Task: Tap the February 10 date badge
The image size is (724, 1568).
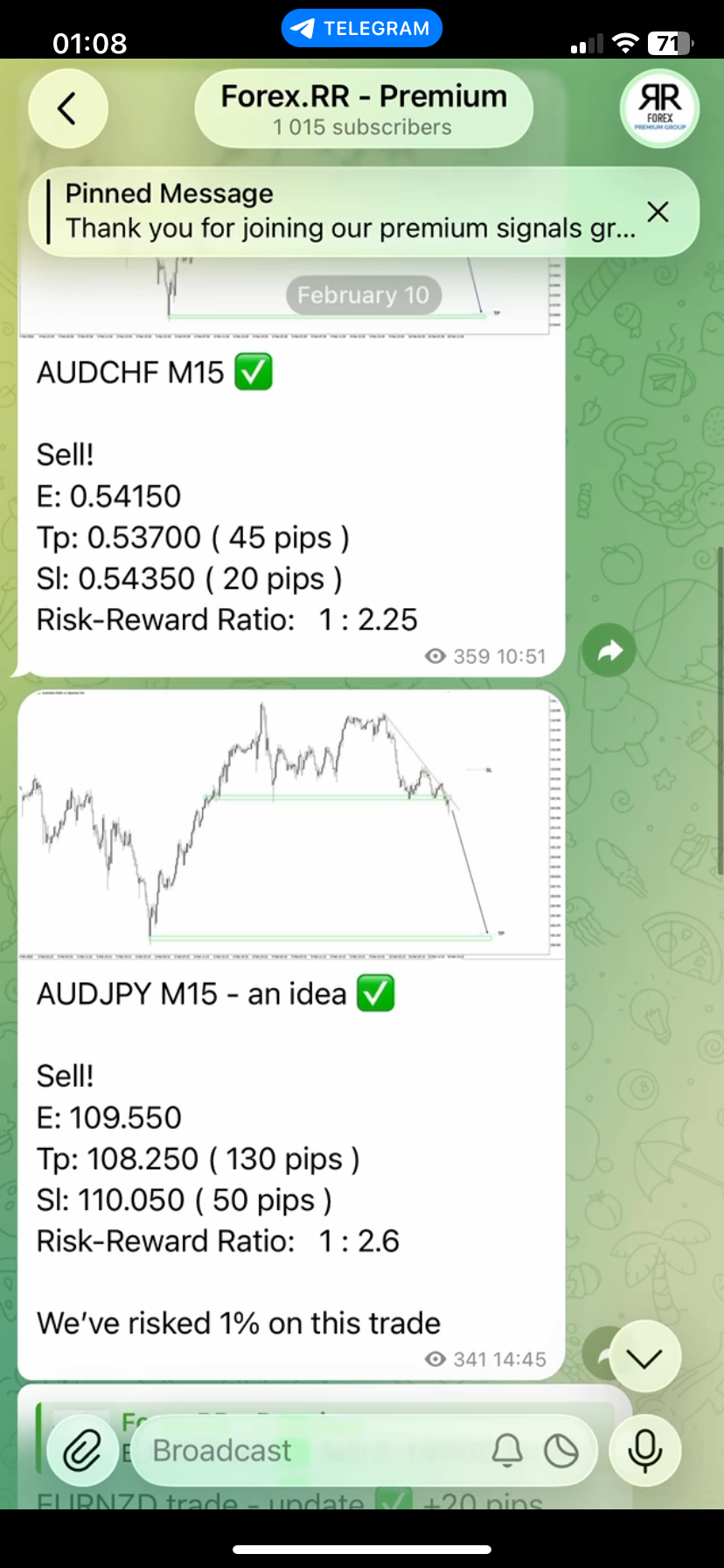Action: click(x=363, y=296)
